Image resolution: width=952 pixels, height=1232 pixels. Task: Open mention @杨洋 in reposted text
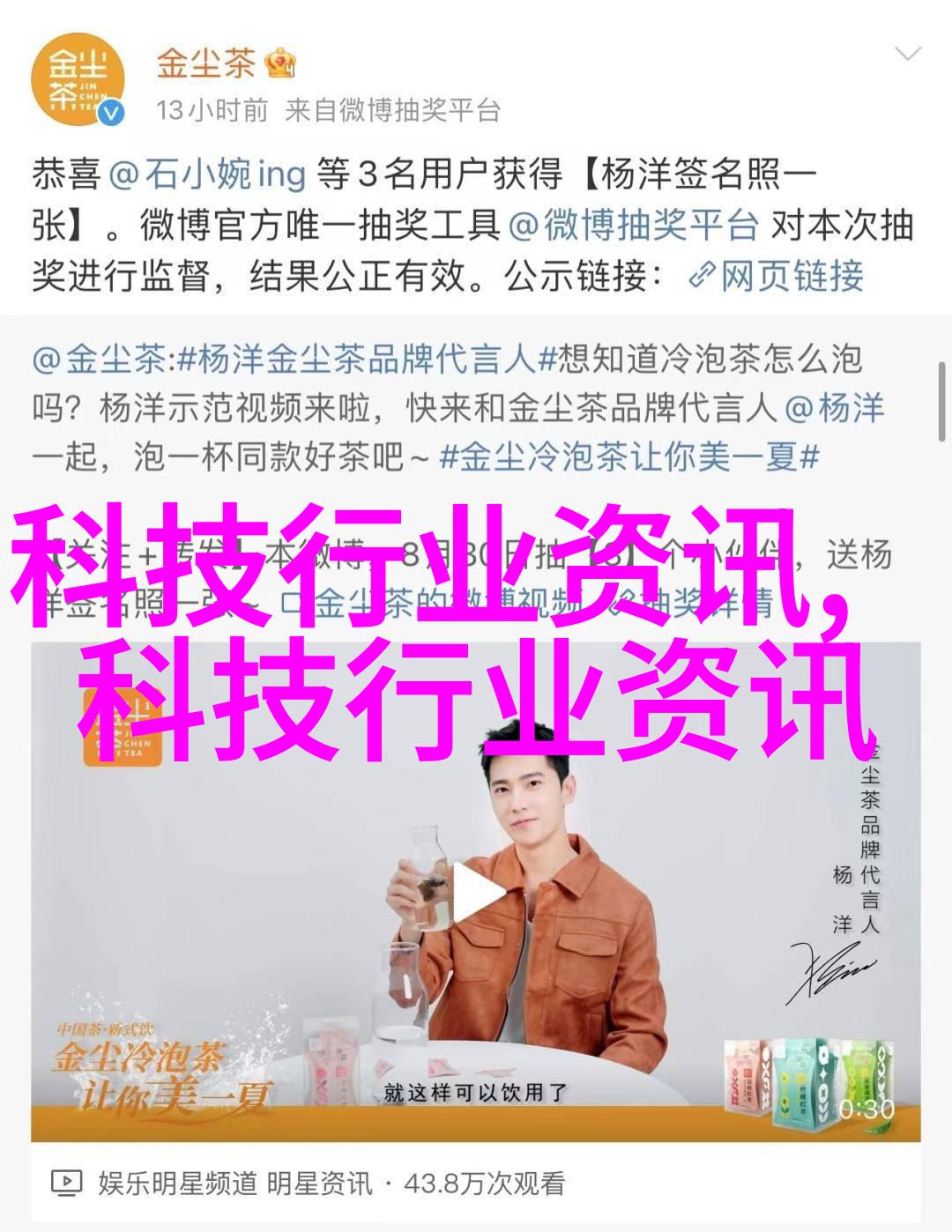(x=834, y=408)
